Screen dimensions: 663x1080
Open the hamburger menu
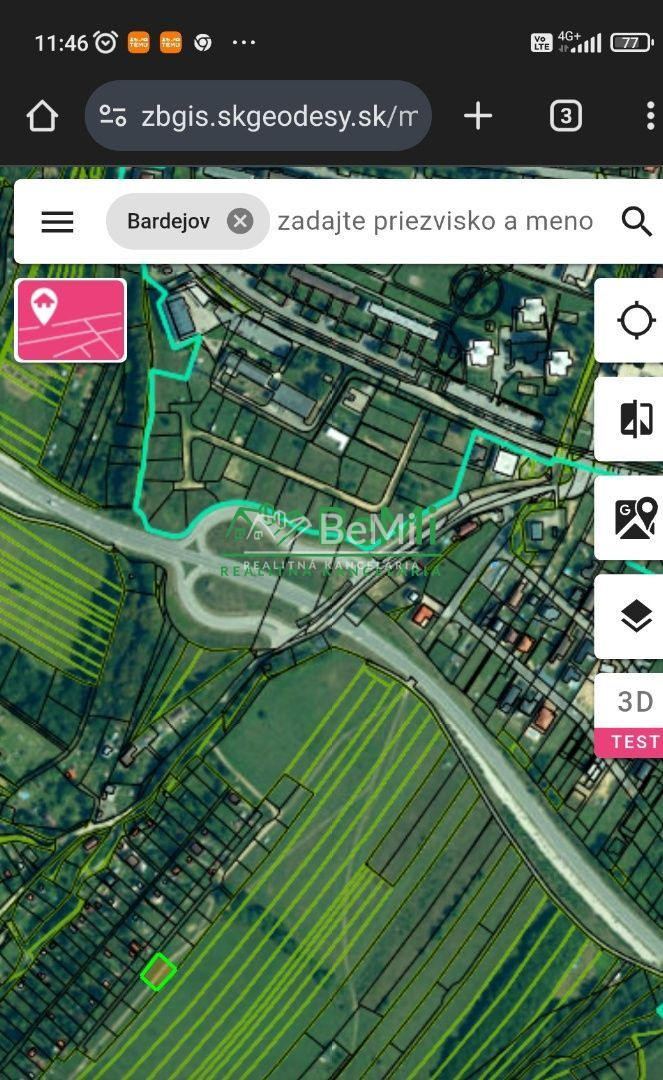tap(57, 221)
